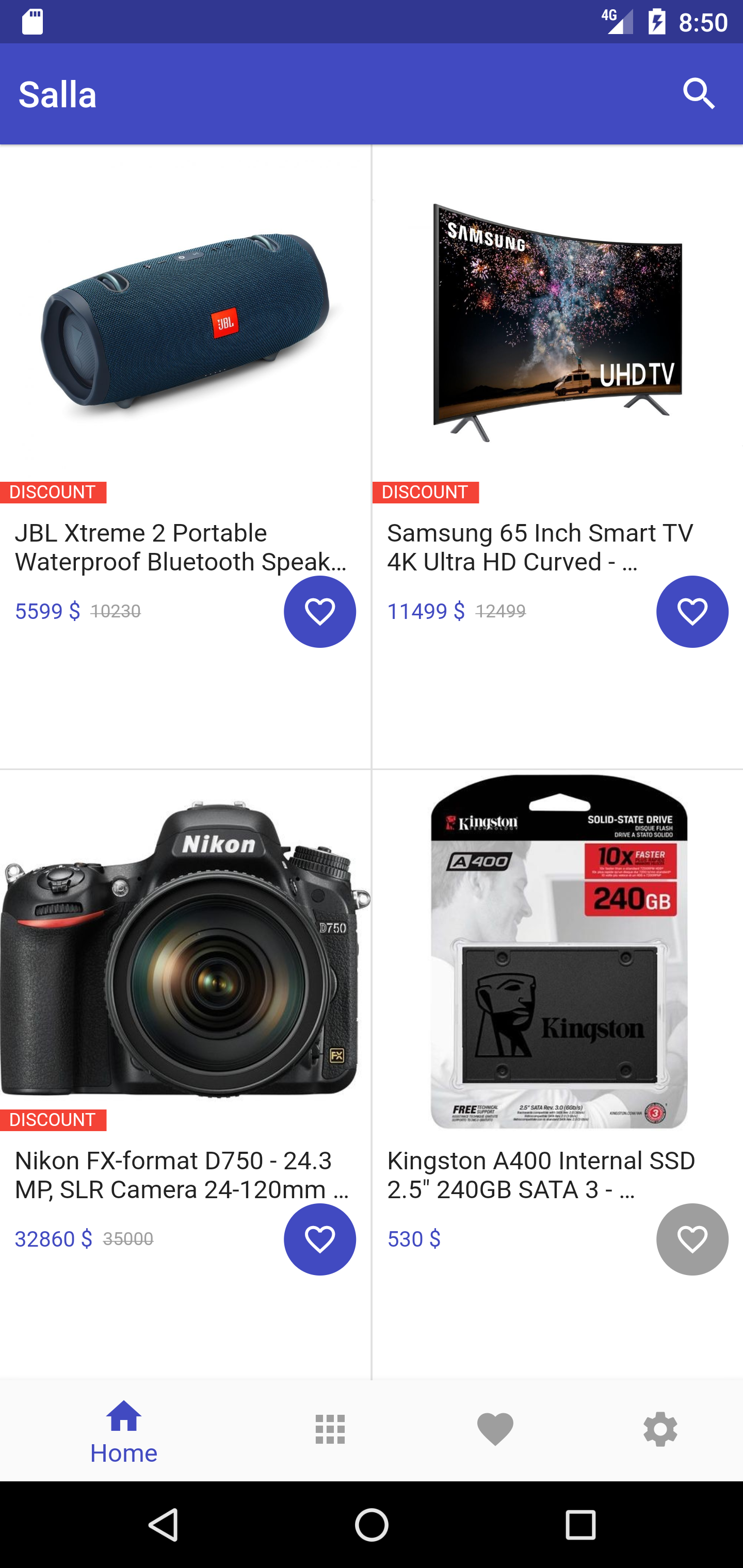Open the search icon in the top bar
Viewport: 743px width, 1568px height.
point(699,94)
